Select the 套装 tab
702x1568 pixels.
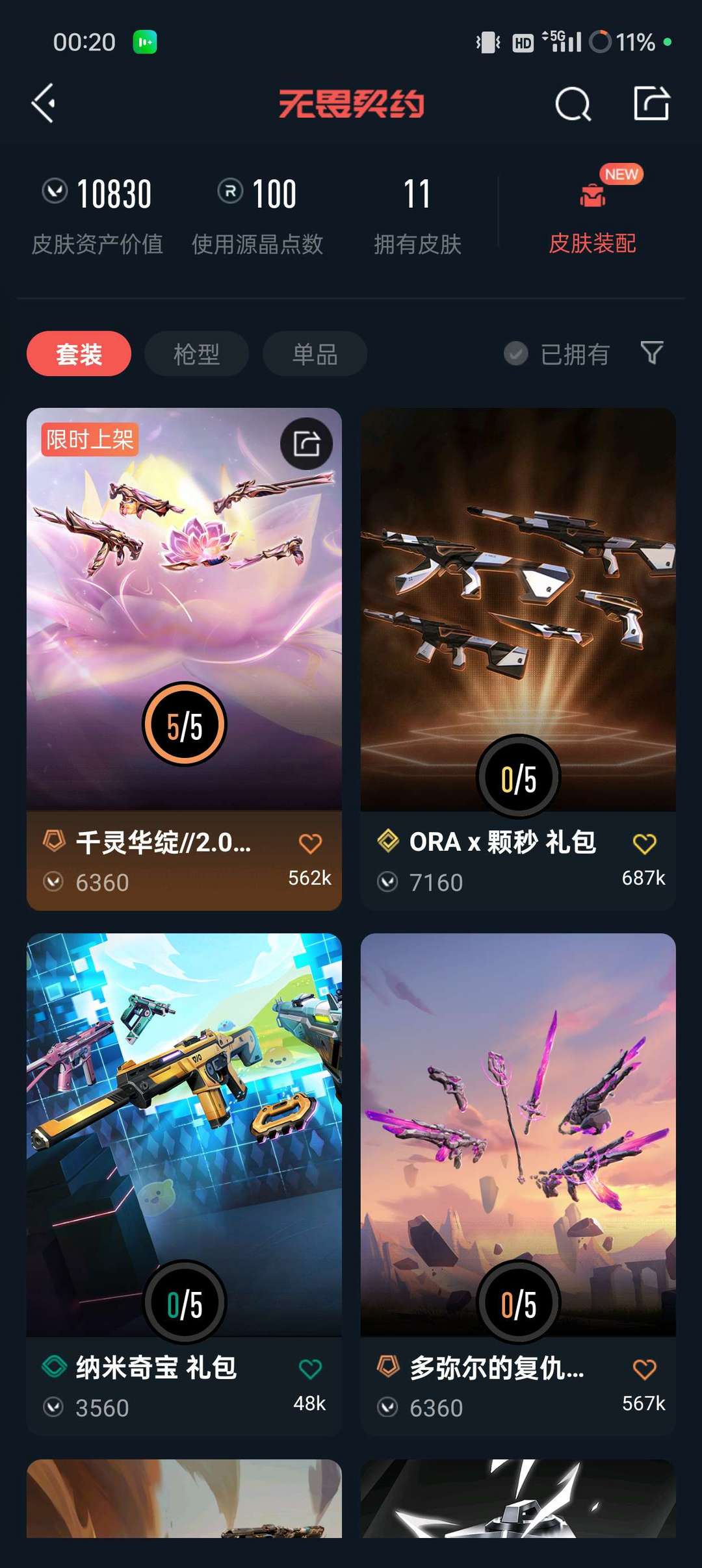pyautogui.click(x=78, y=353)
